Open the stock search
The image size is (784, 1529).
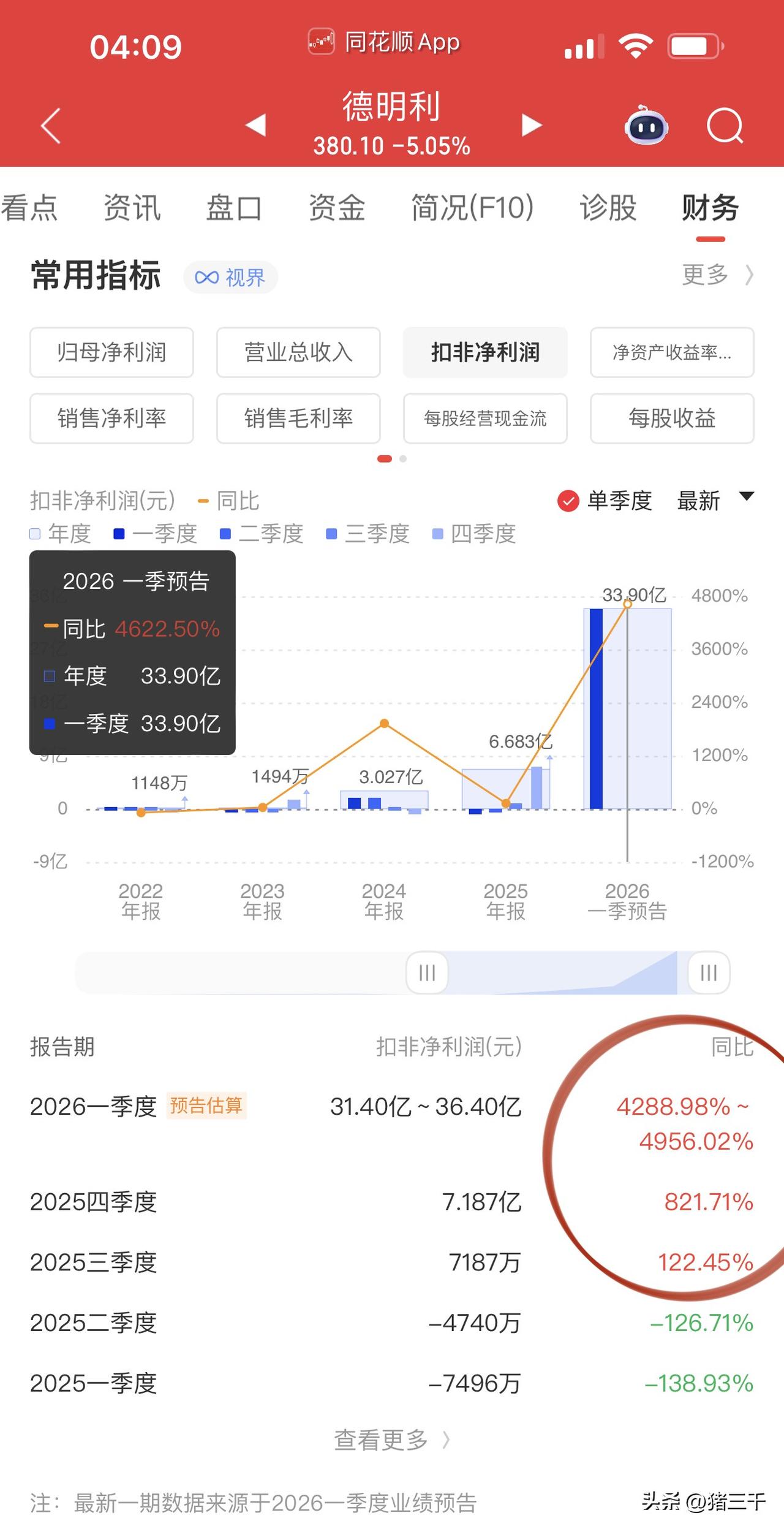(x=725, y=126)
